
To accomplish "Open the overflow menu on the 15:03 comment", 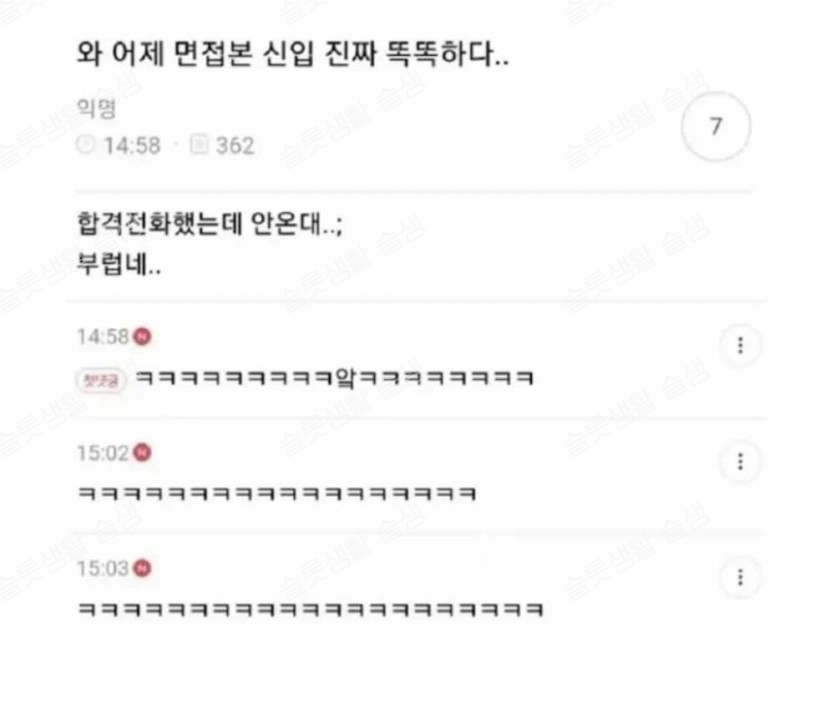I will coord(740,578).
